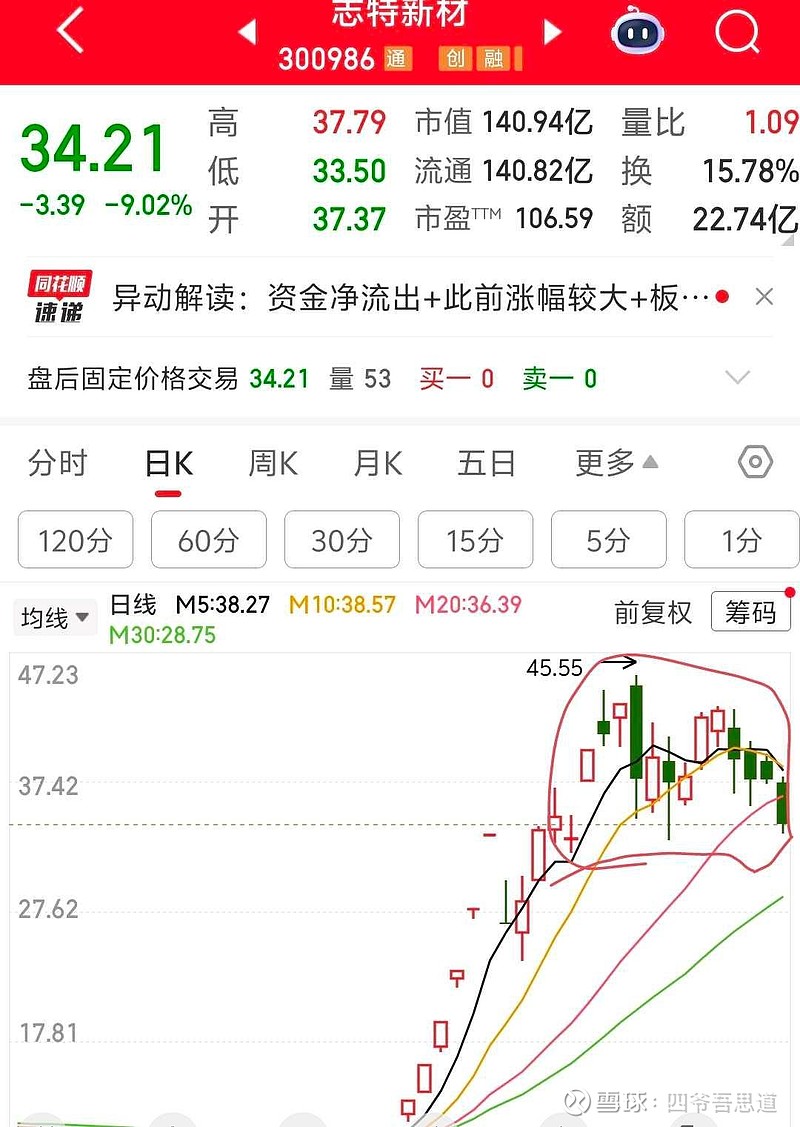Select the 5分 interval button
The width and height of the screenshot is (800, 1127).
tap(608, 539)
